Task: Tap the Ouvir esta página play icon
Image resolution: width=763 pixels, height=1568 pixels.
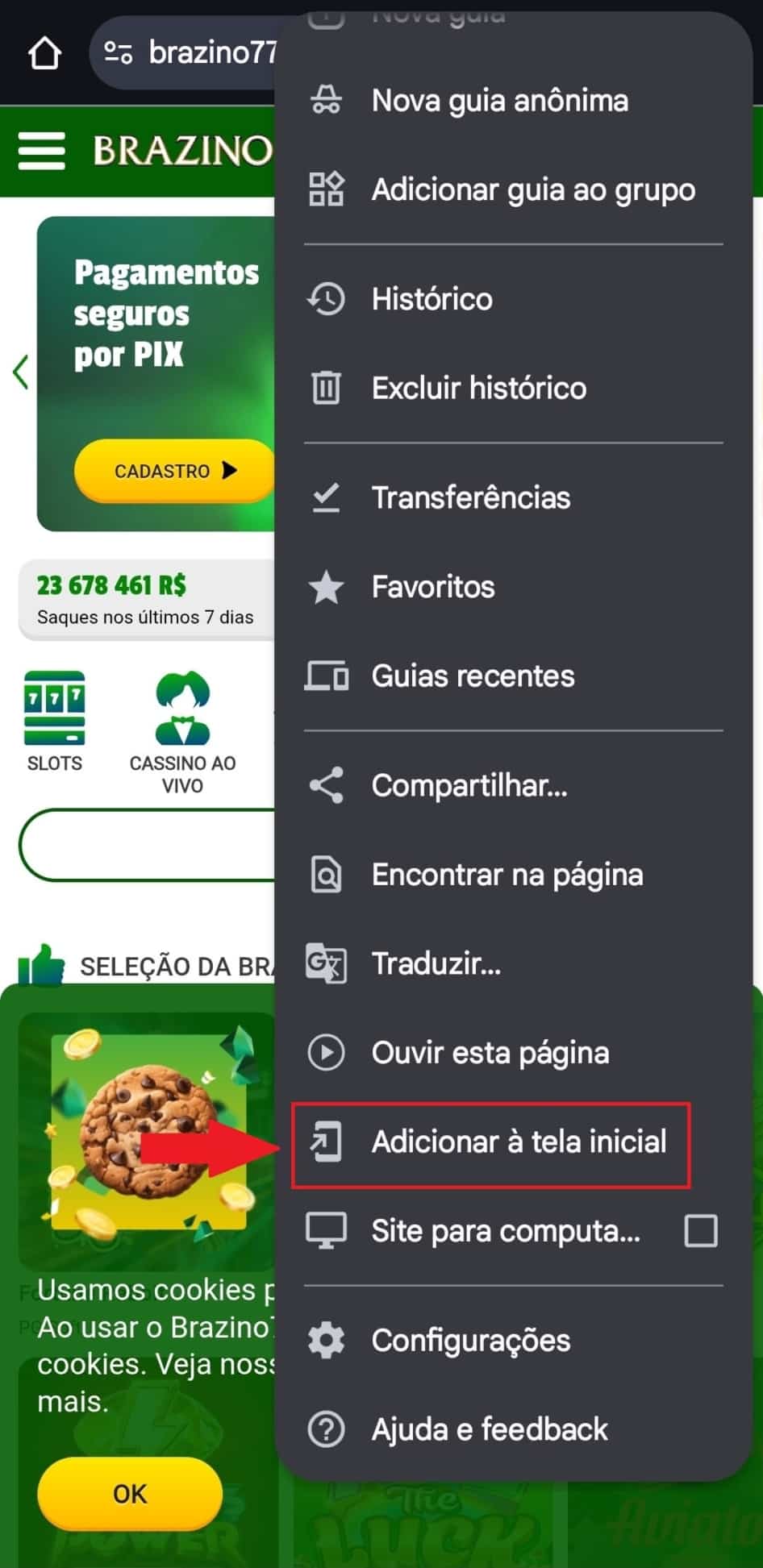Action: coord(325,1052)
